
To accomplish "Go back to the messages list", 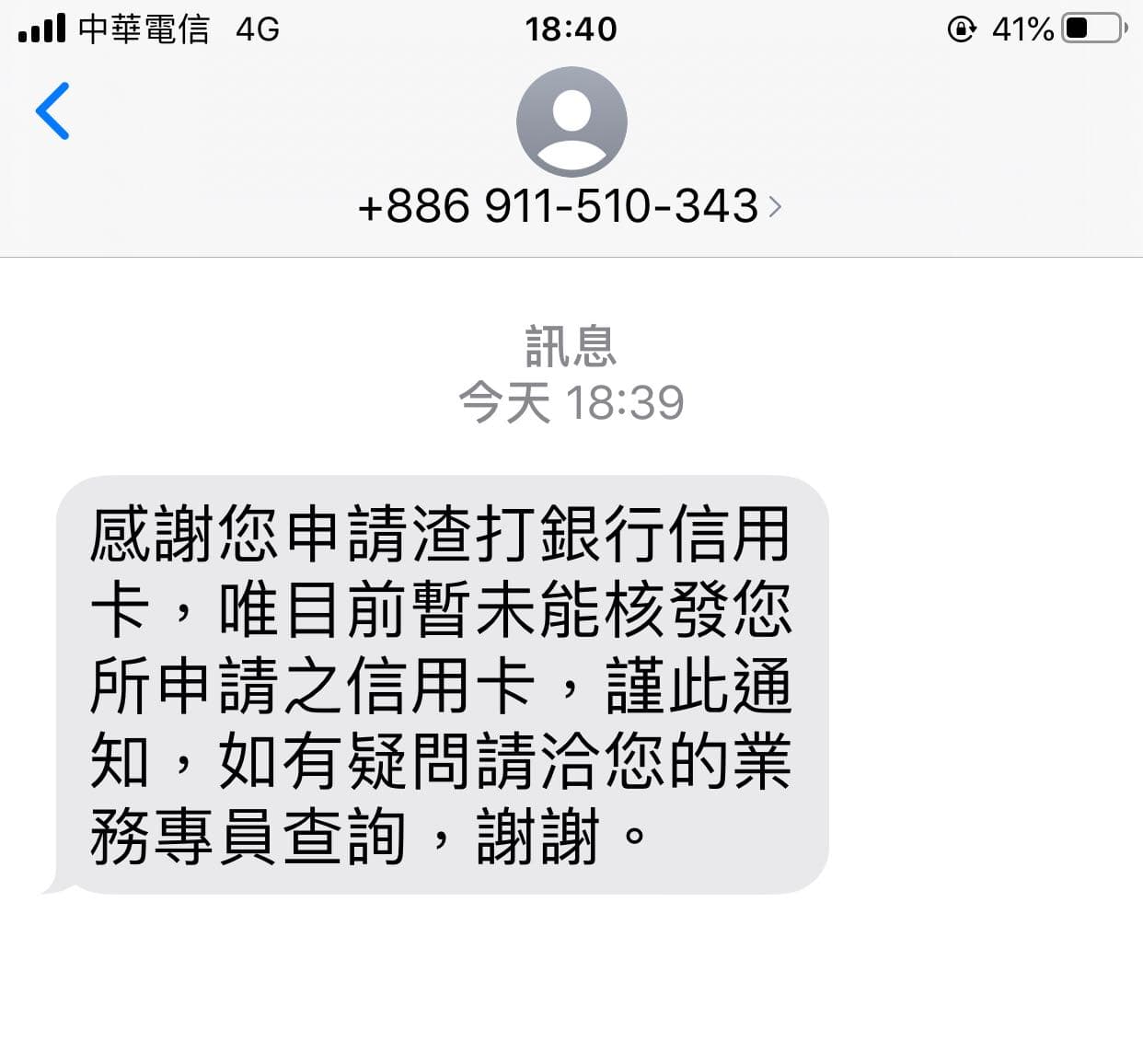I will [x=52, y=111].
